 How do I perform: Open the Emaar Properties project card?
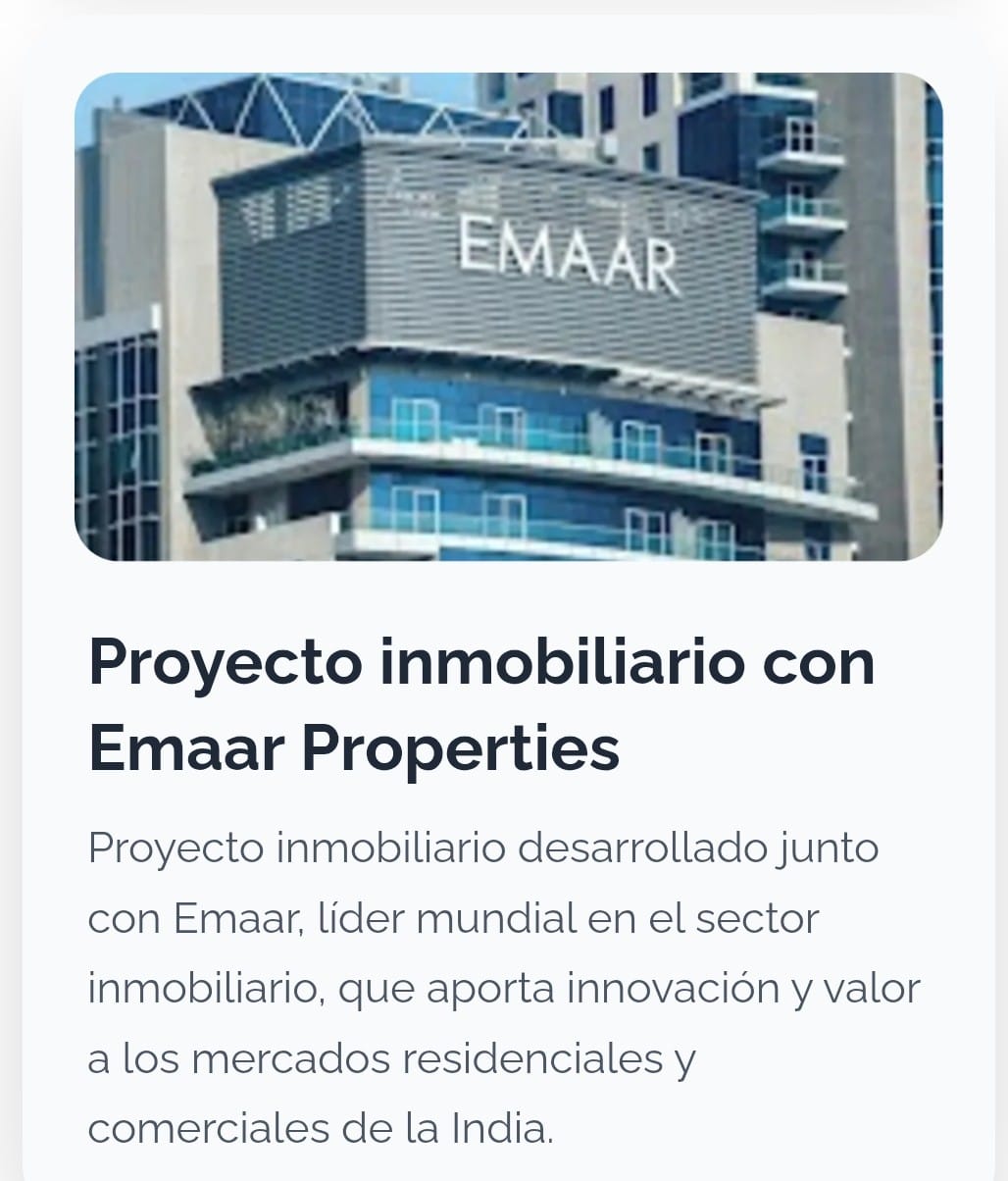coord(480,704)
